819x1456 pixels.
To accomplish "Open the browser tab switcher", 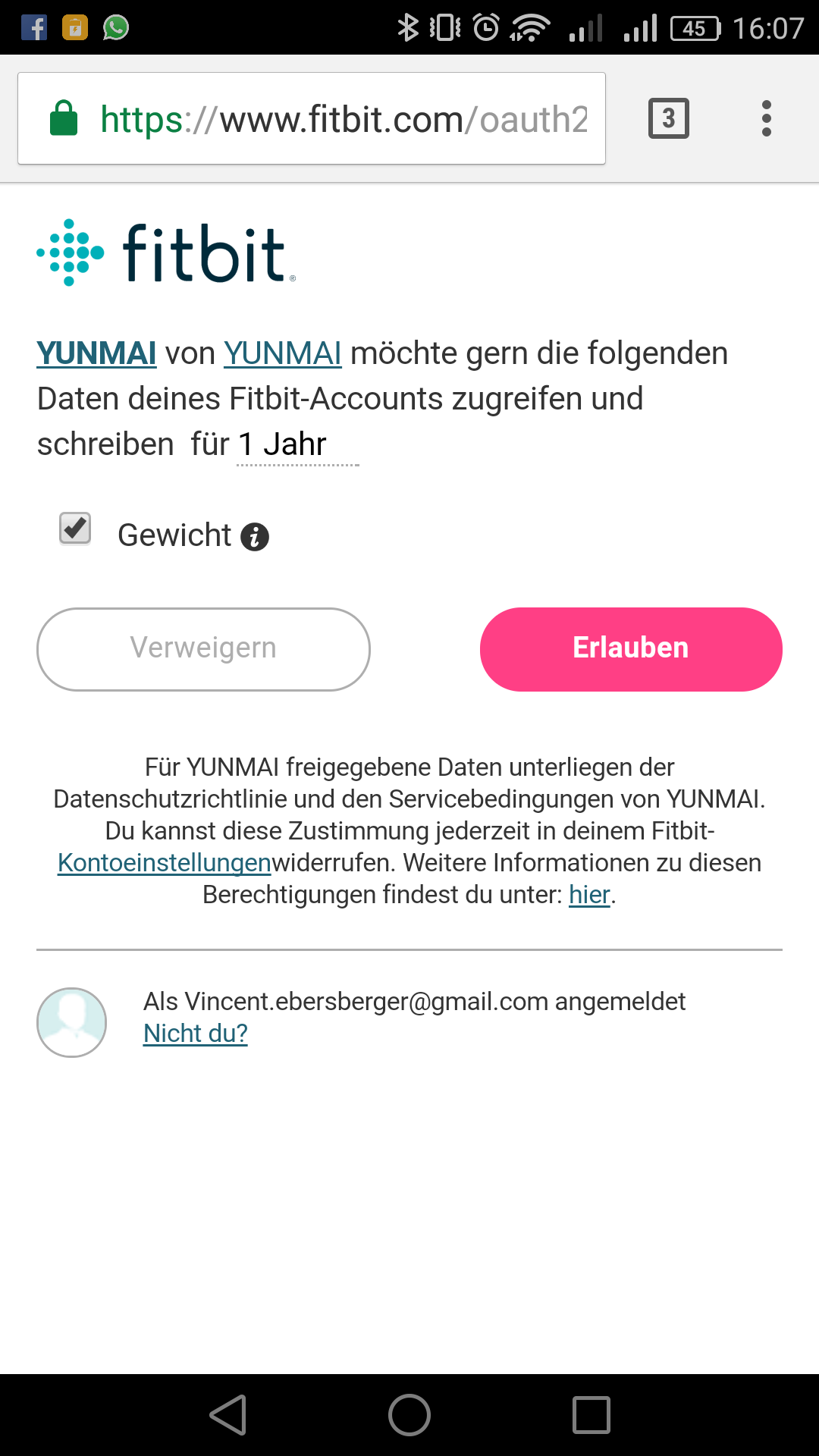I will coord(669,118).
